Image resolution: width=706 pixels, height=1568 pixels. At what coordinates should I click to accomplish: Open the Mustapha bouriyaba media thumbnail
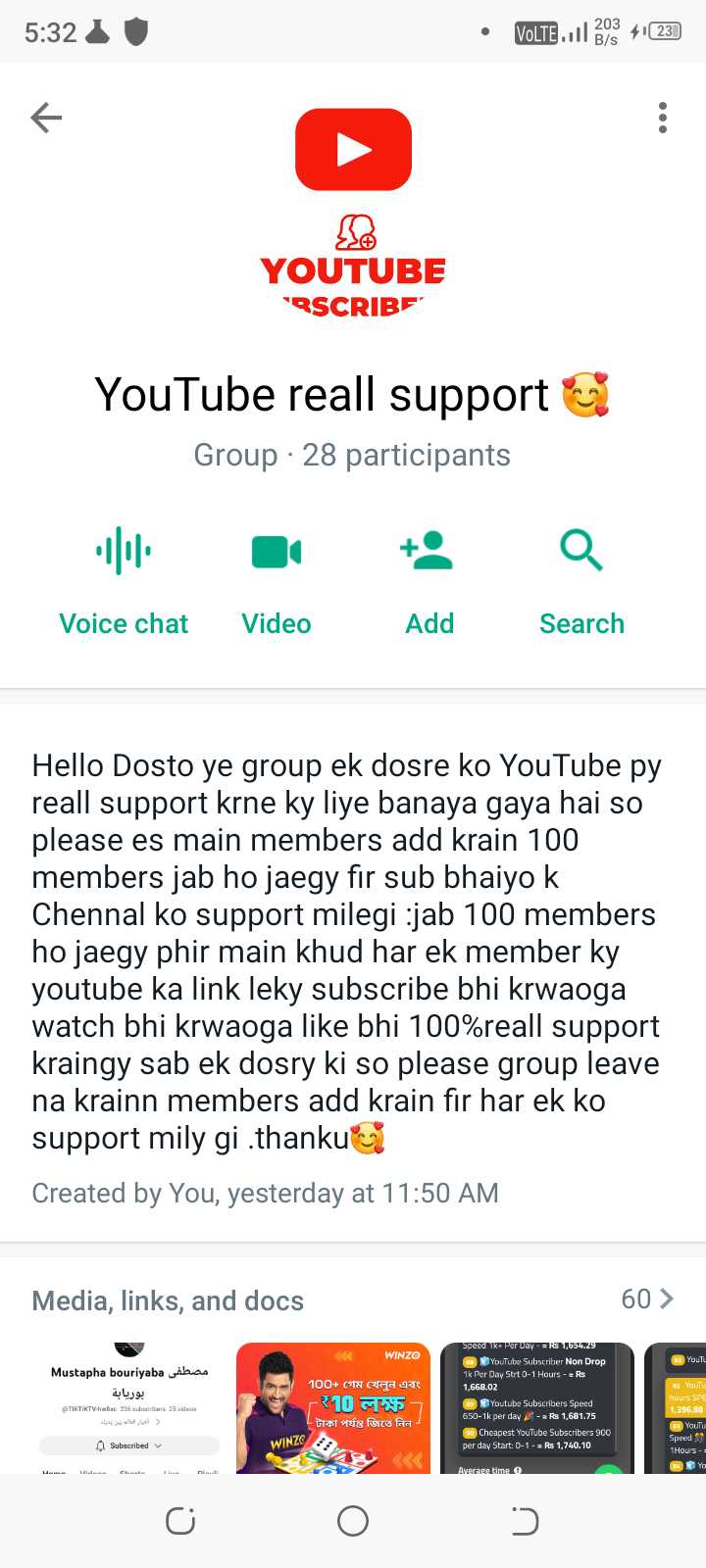coord(129,1408)
